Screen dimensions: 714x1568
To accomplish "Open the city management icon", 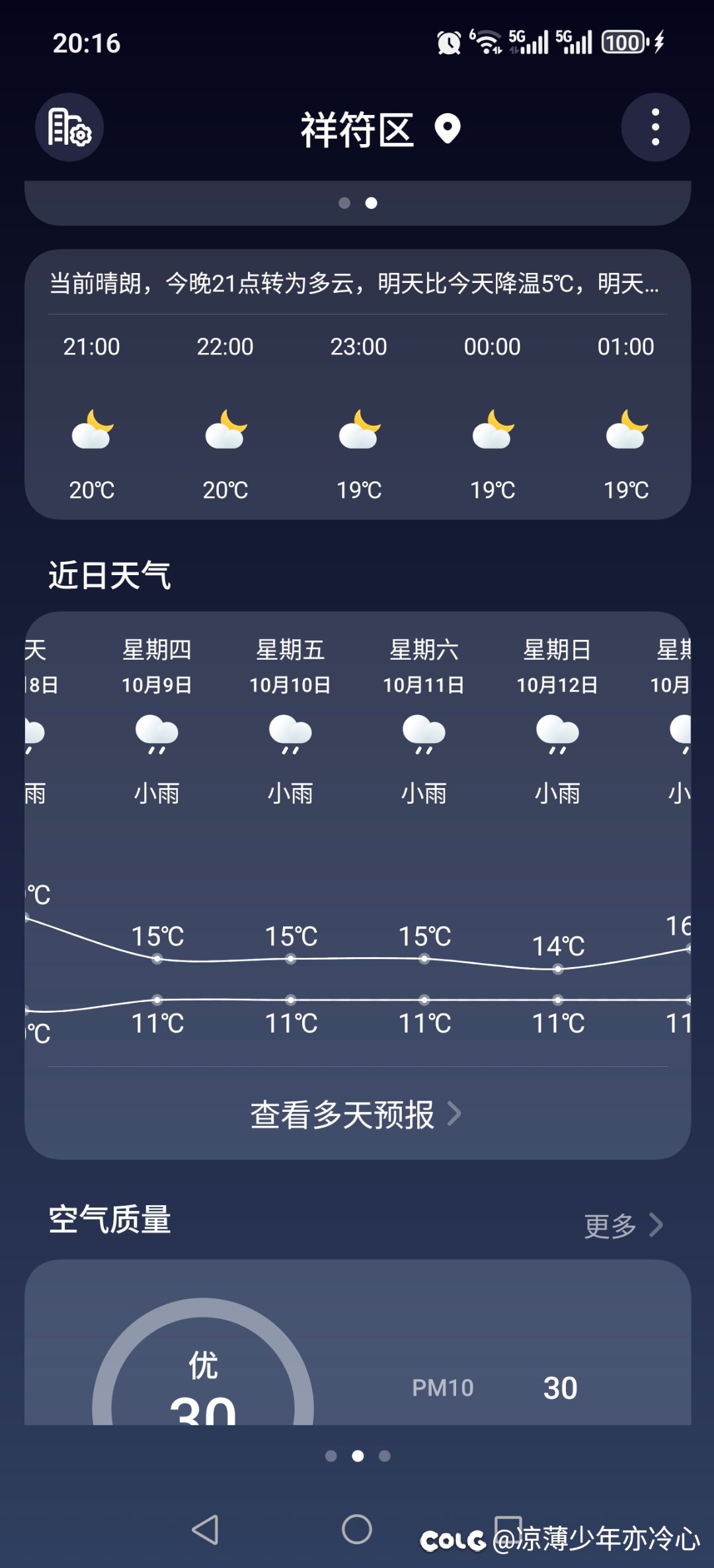I will 69,128.
